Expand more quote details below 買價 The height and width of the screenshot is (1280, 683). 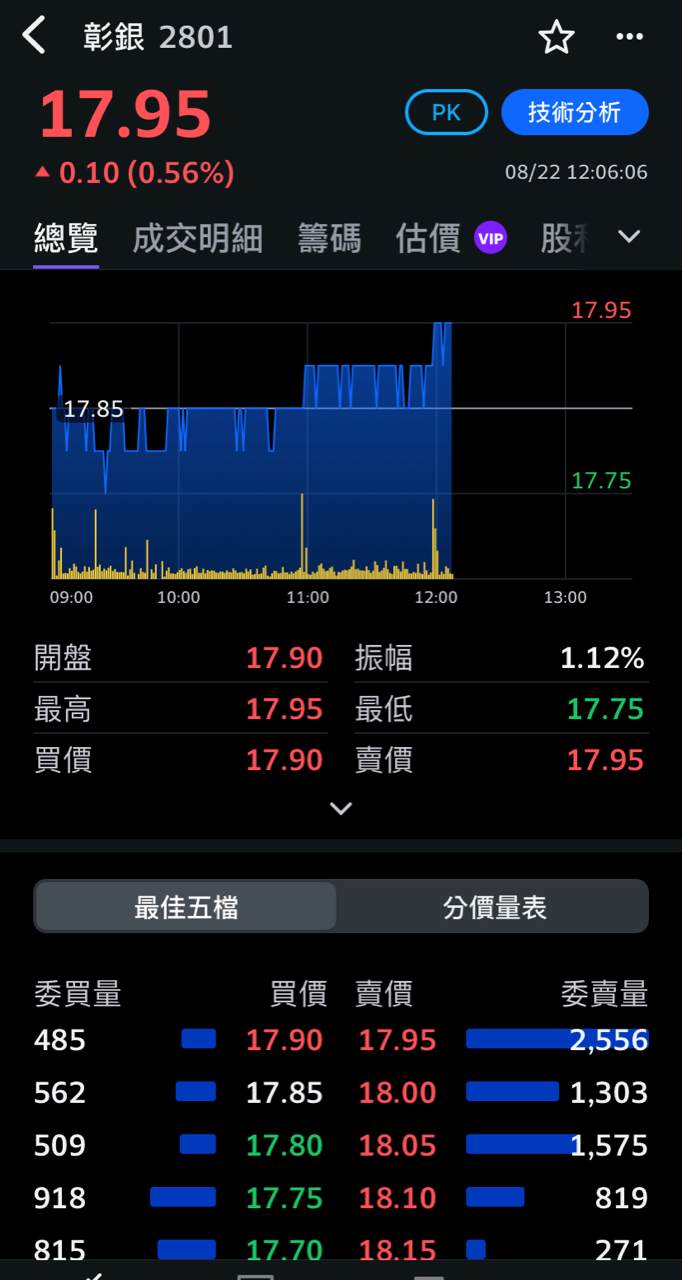click(x=341, y=808)
